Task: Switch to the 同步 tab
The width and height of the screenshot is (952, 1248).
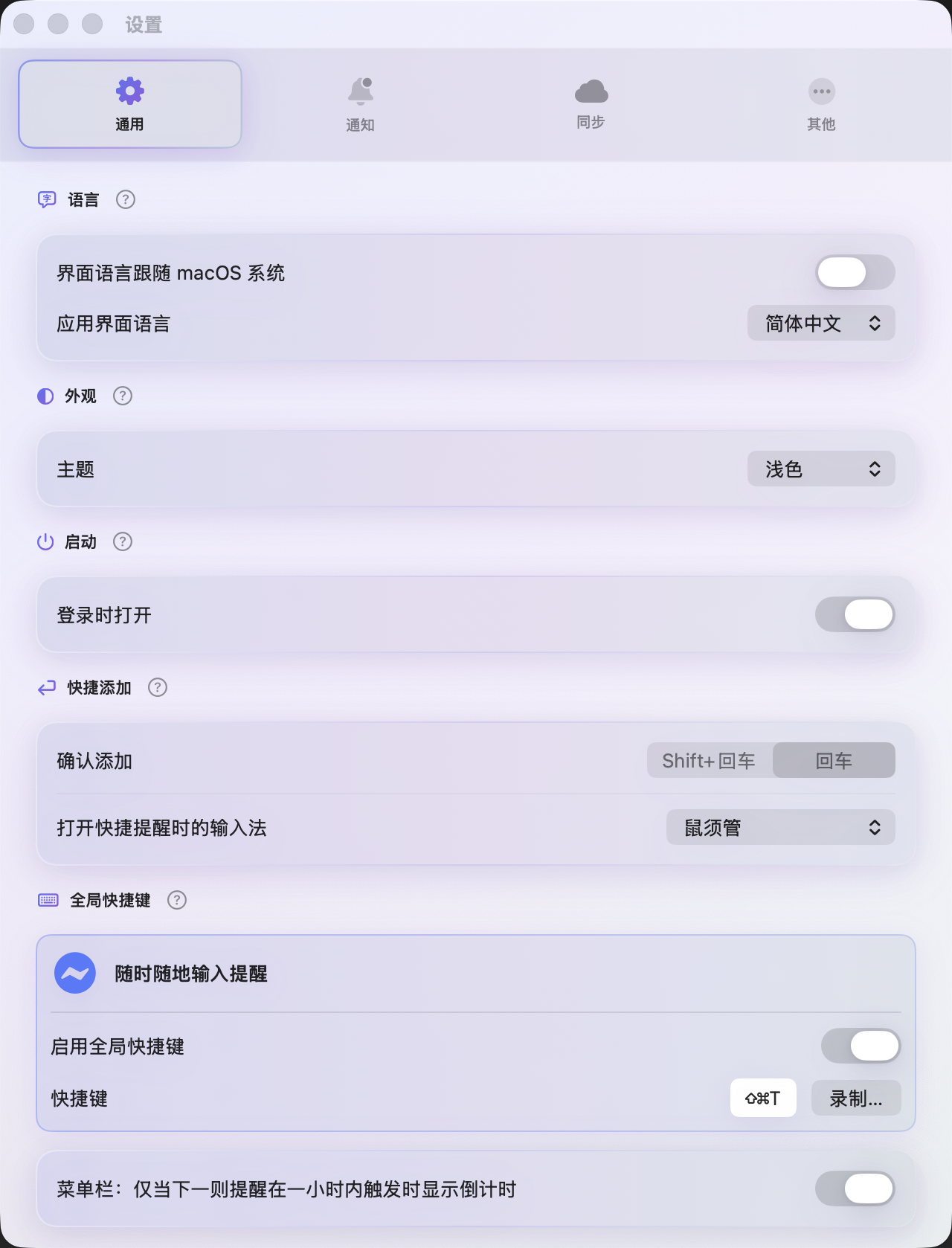Action: click(x=591, y=105)
